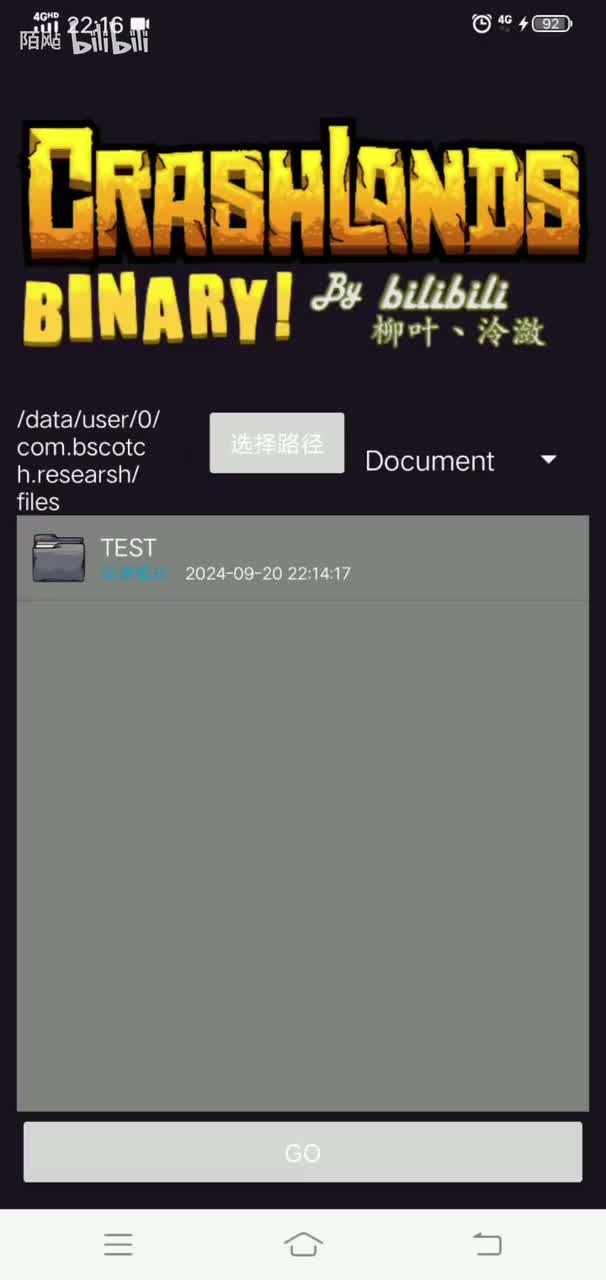The height and width of the screenshot is (1280, 606).
Task: Tap the 选择路径 button
Action: 277,443
